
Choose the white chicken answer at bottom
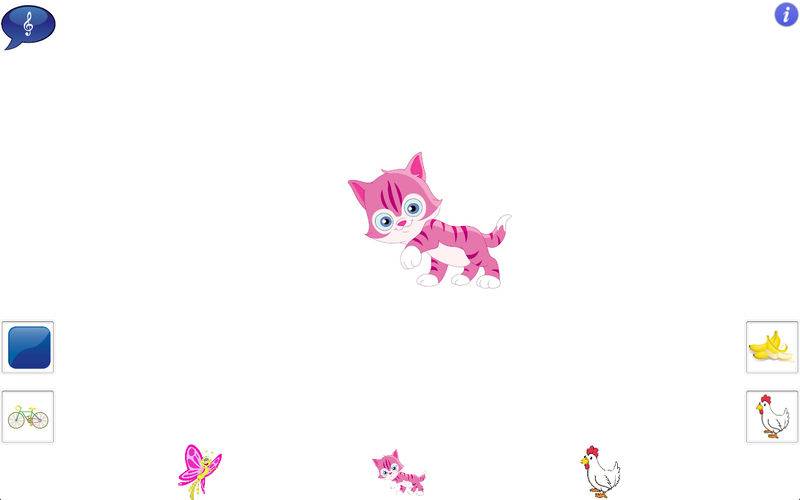[x=599, y=472]
